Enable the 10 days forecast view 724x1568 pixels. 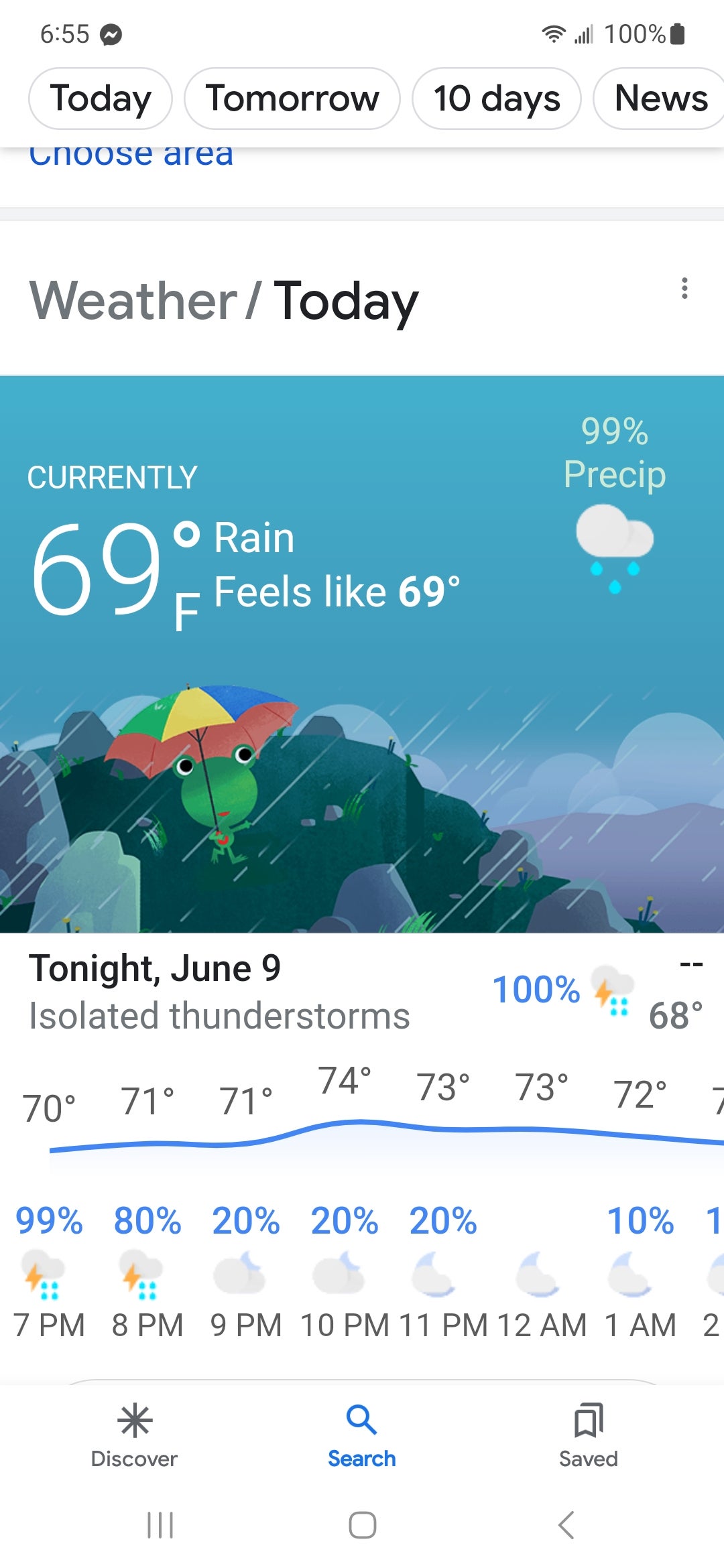tap(496, 98)
